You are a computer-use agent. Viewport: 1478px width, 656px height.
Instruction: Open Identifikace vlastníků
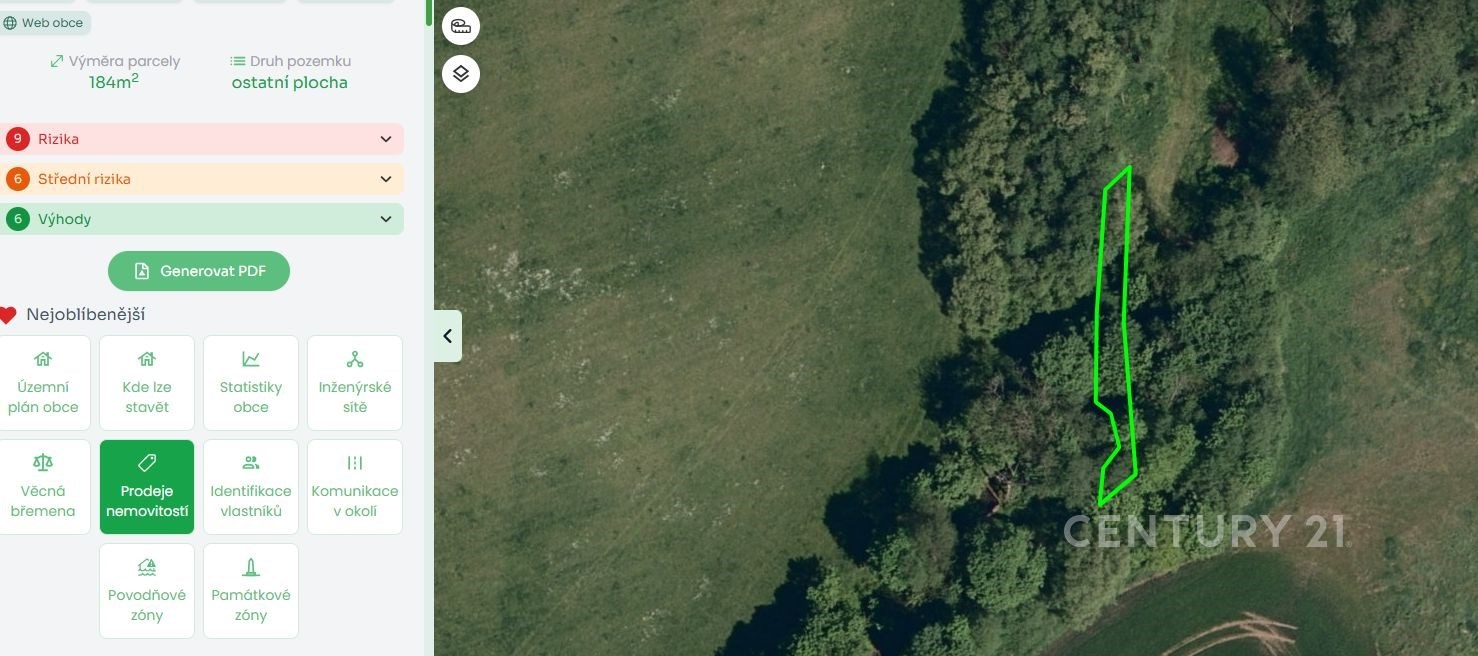[251, 487]
